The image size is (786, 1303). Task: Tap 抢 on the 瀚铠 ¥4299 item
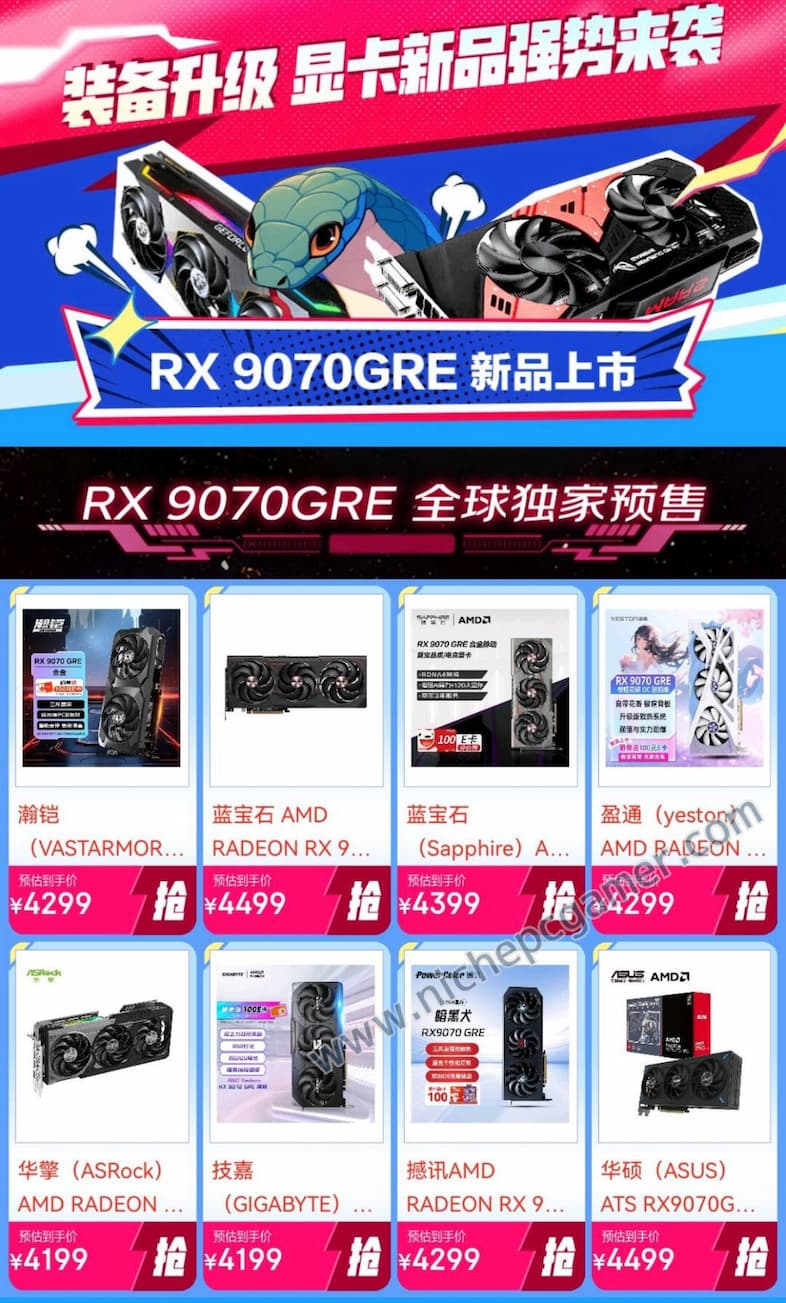point(166,900)
